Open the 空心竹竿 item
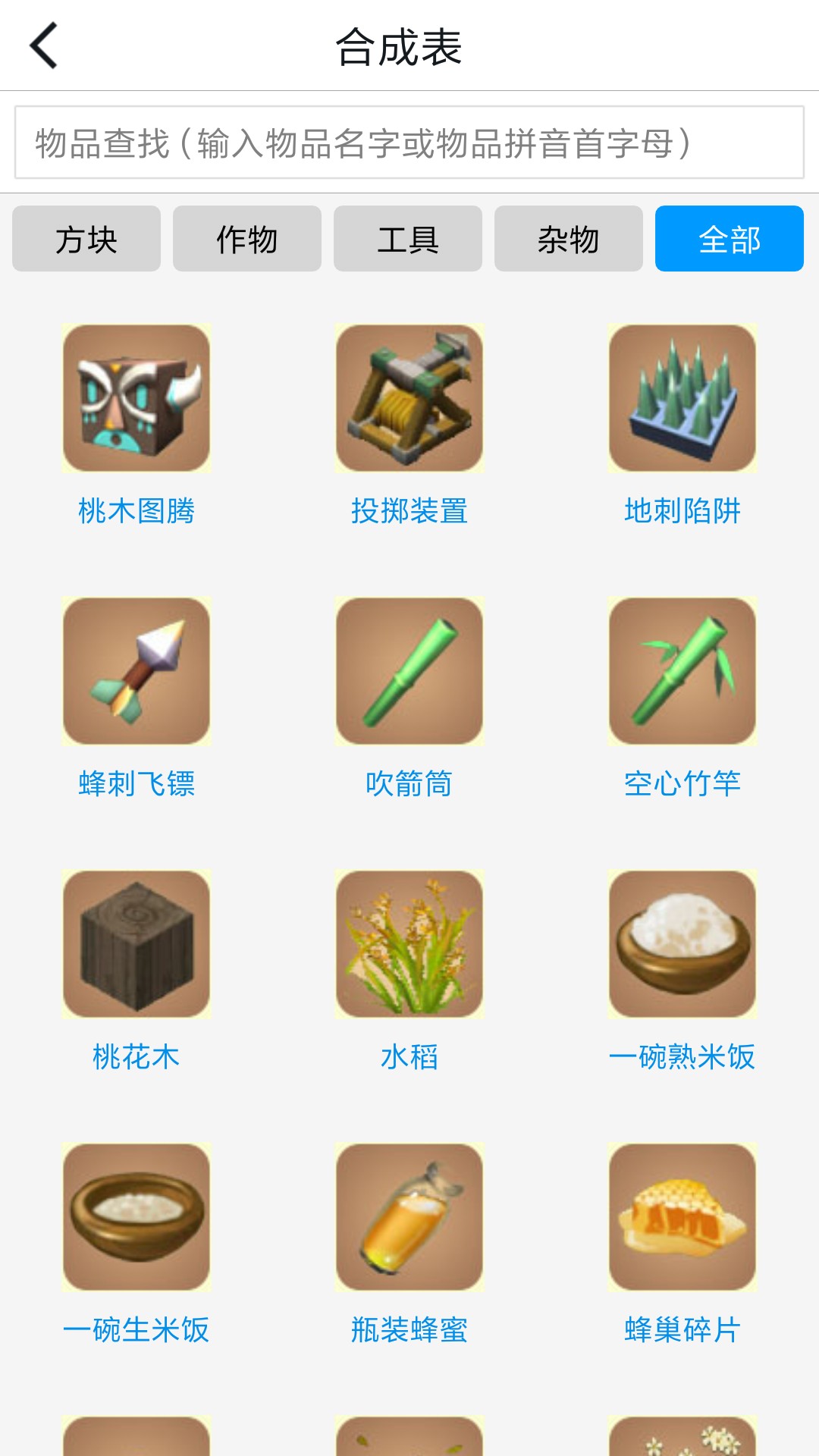This screenshot has width=819, height=1456. pos(682,671)
